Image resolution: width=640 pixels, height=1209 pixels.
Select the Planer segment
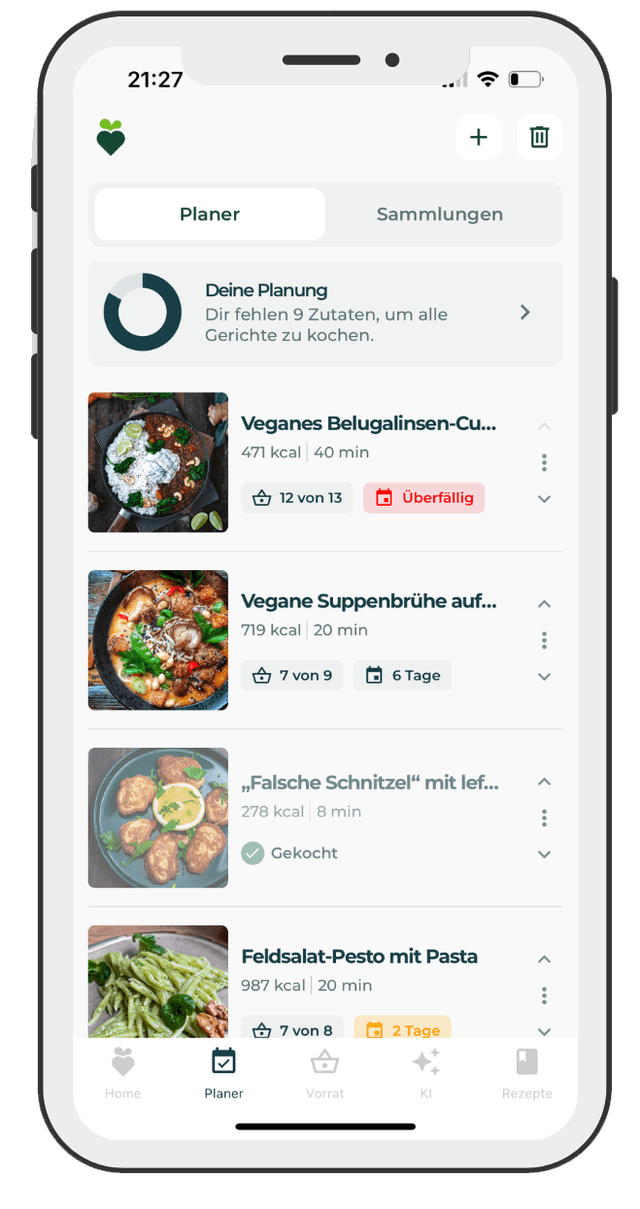pos(210,214)
